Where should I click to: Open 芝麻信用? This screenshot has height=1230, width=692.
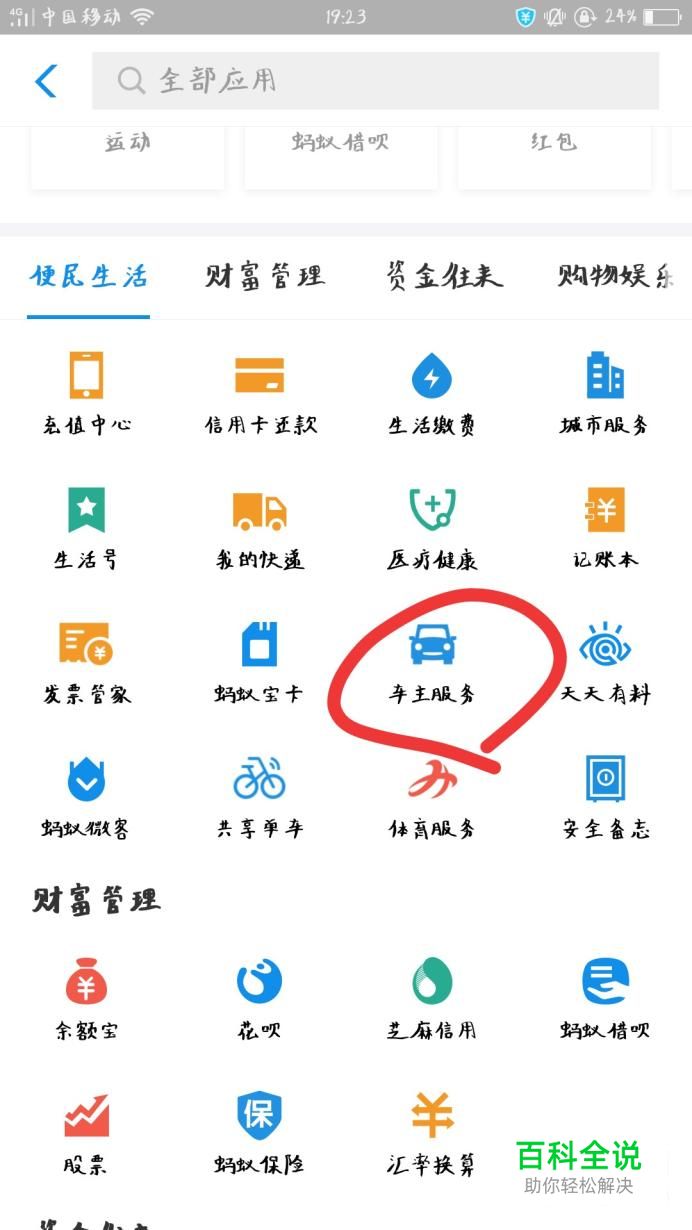pyautogui.click(x=432, y=998)
